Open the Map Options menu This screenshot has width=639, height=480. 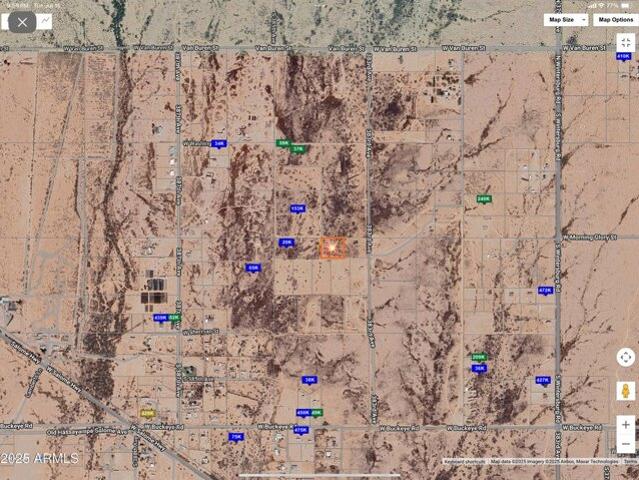[615, 19]
